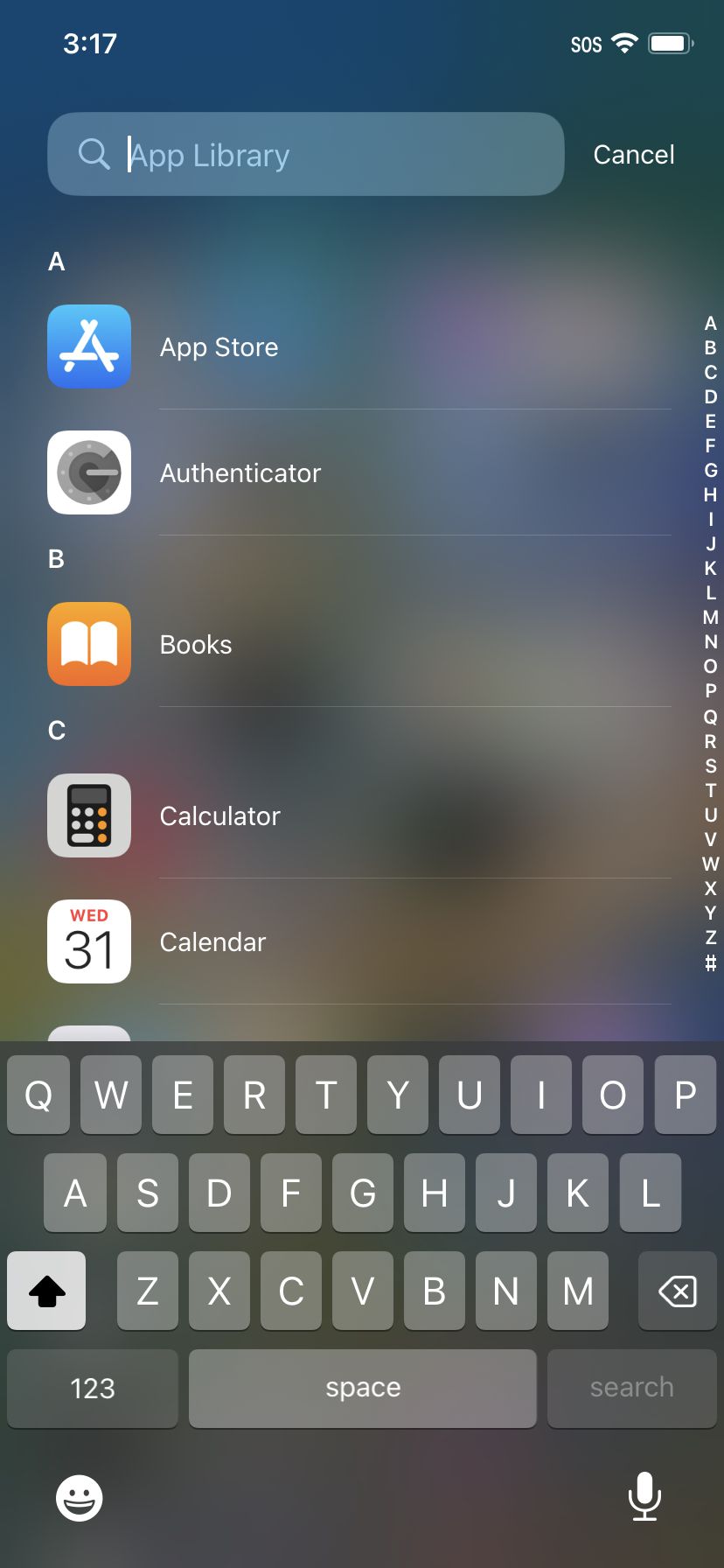This screenshot has width=724, height=1568.
Task: Toggle the shift key
Action: click(46, 1291)
